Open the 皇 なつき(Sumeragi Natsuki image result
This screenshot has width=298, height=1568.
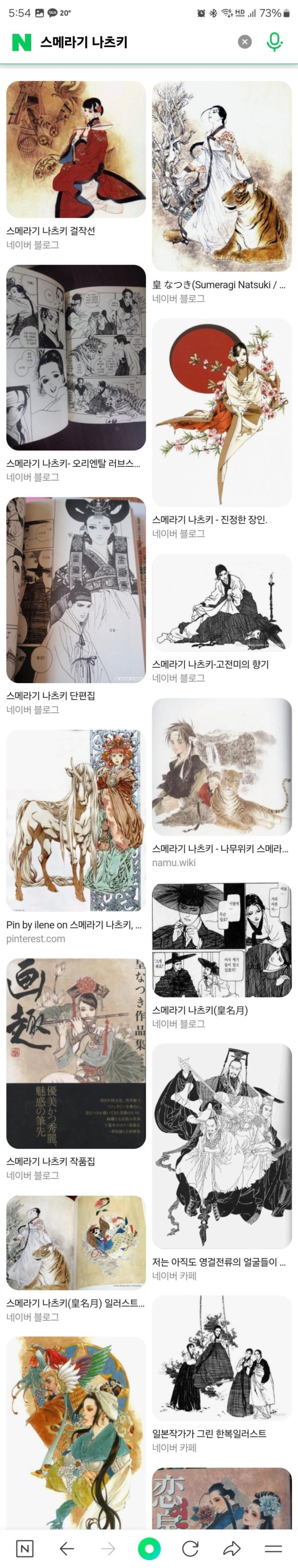pos(221,177)
